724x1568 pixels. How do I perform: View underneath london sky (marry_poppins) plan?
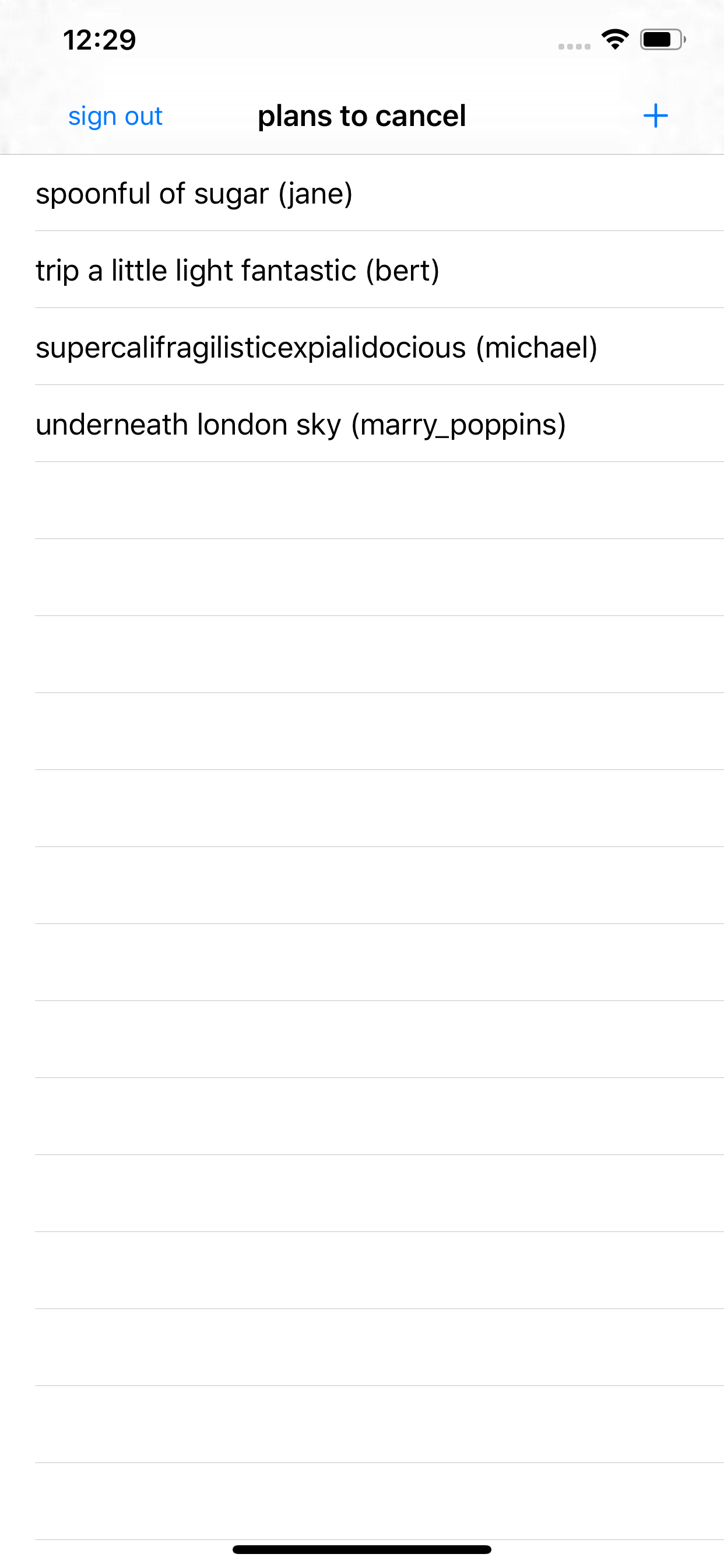tap(362, 423)
